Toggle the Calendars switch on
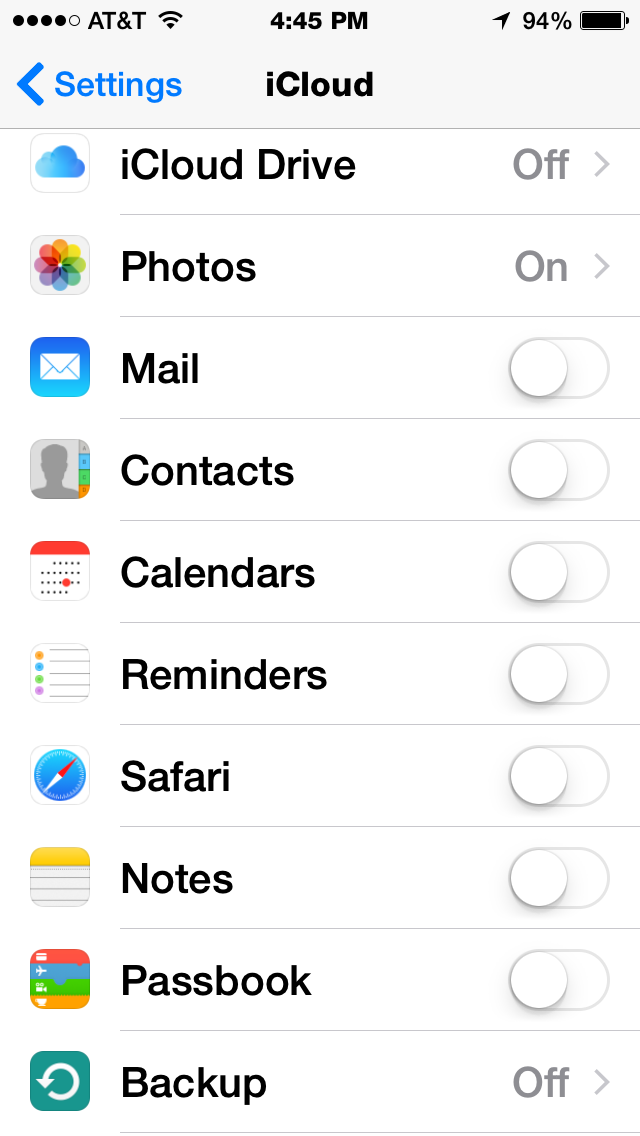The height and width of the screenshot is (1136, 640). [559, 572]
